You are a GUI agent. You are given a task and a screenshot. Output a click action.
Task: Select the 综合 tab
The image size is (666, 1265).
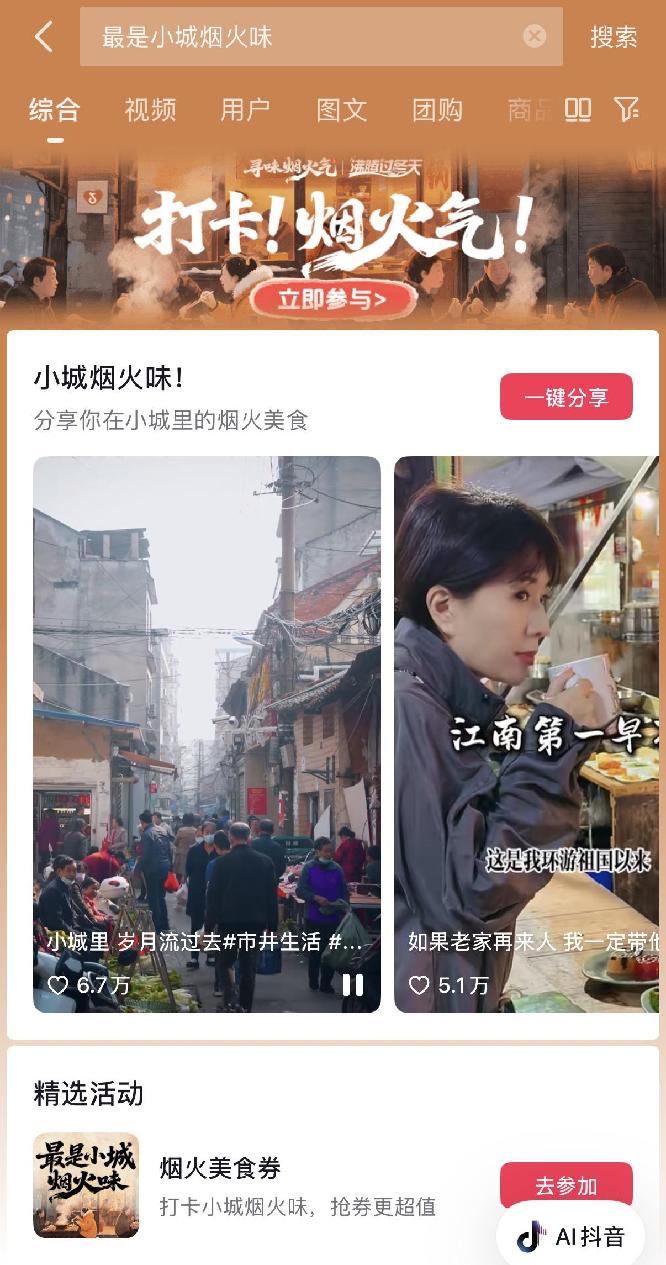[x=54, y=110]
